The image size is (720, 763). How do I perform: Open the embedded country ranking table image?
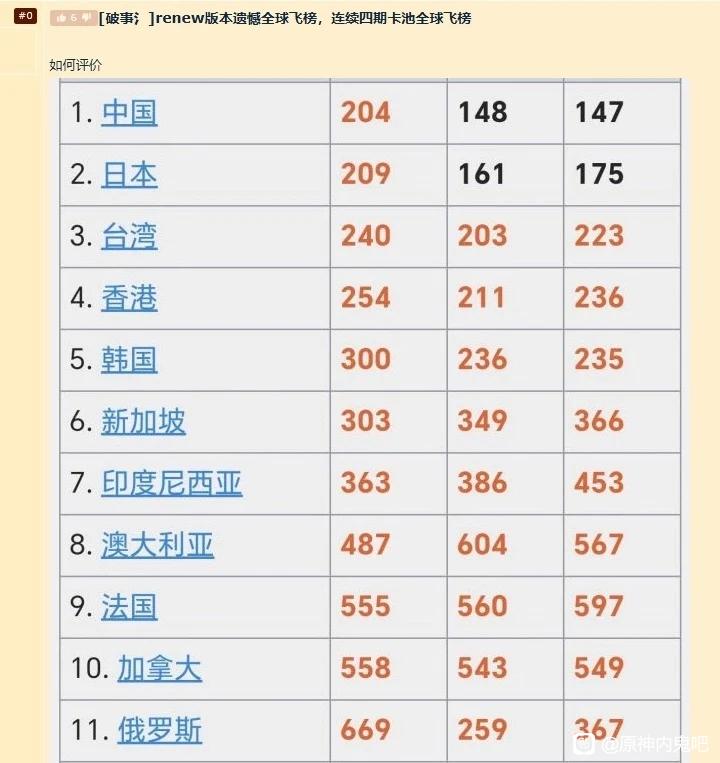coord(370,420)
